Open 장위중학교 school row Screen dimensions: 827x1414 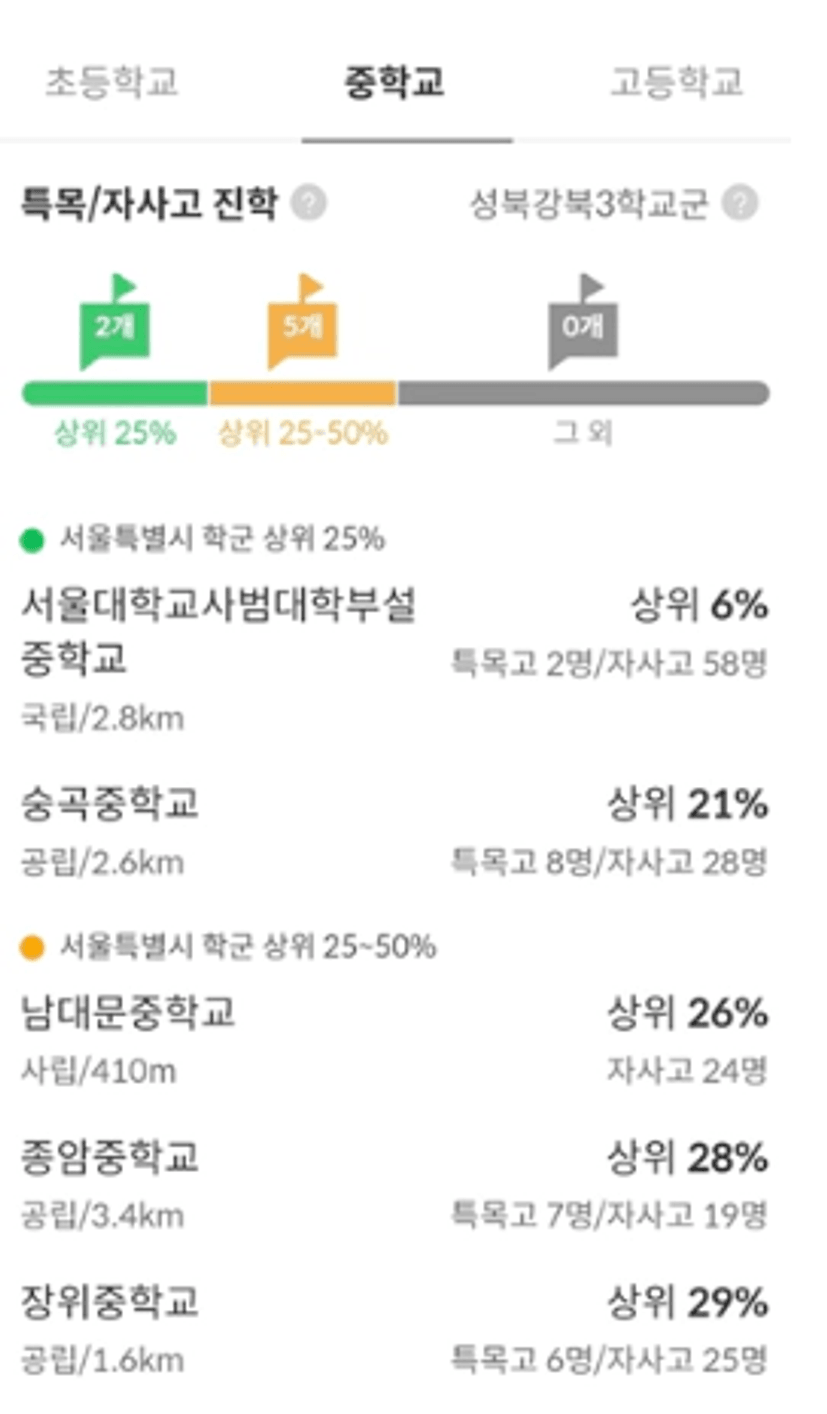click(x=395, y=1329)
